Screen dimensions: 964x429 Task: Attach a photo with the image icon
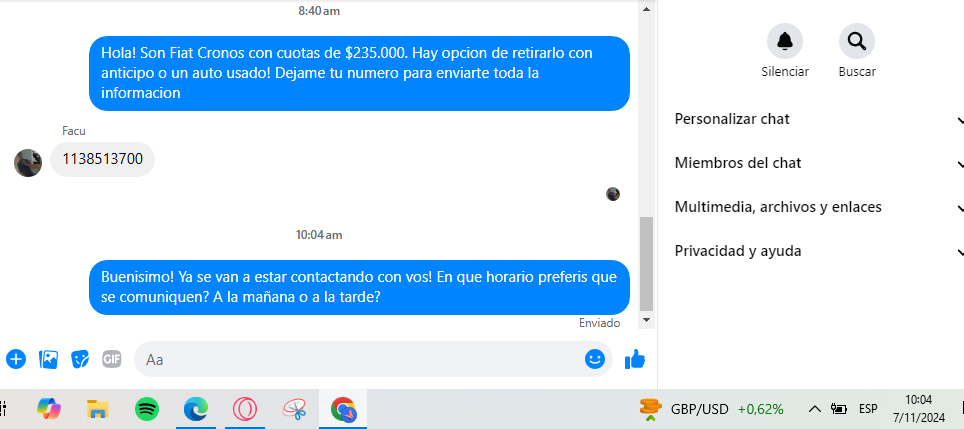pyautogui.click(x=48, y=359)
